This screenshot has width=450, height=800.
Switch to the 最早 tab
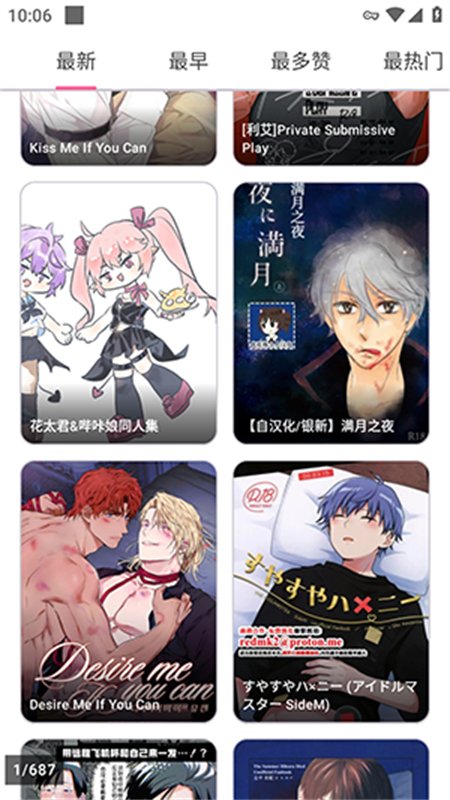(x=188, y=61)
